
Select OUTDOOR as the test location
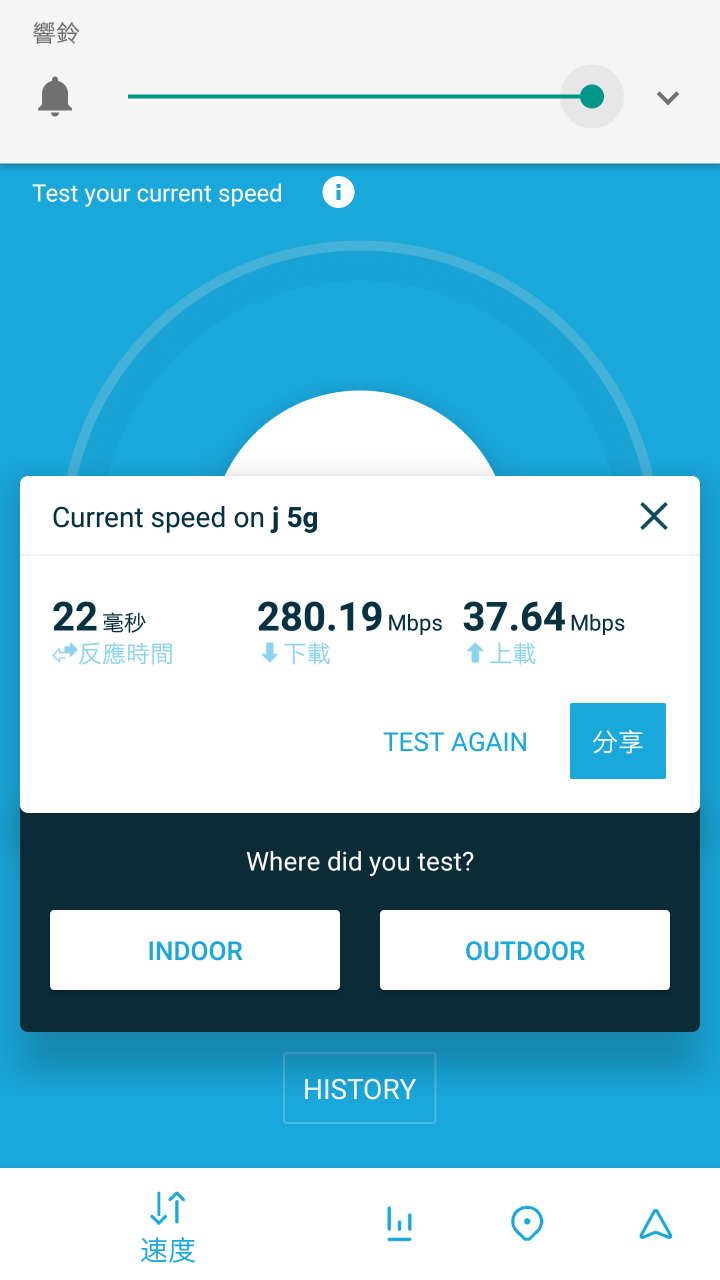tap(525, 950)
